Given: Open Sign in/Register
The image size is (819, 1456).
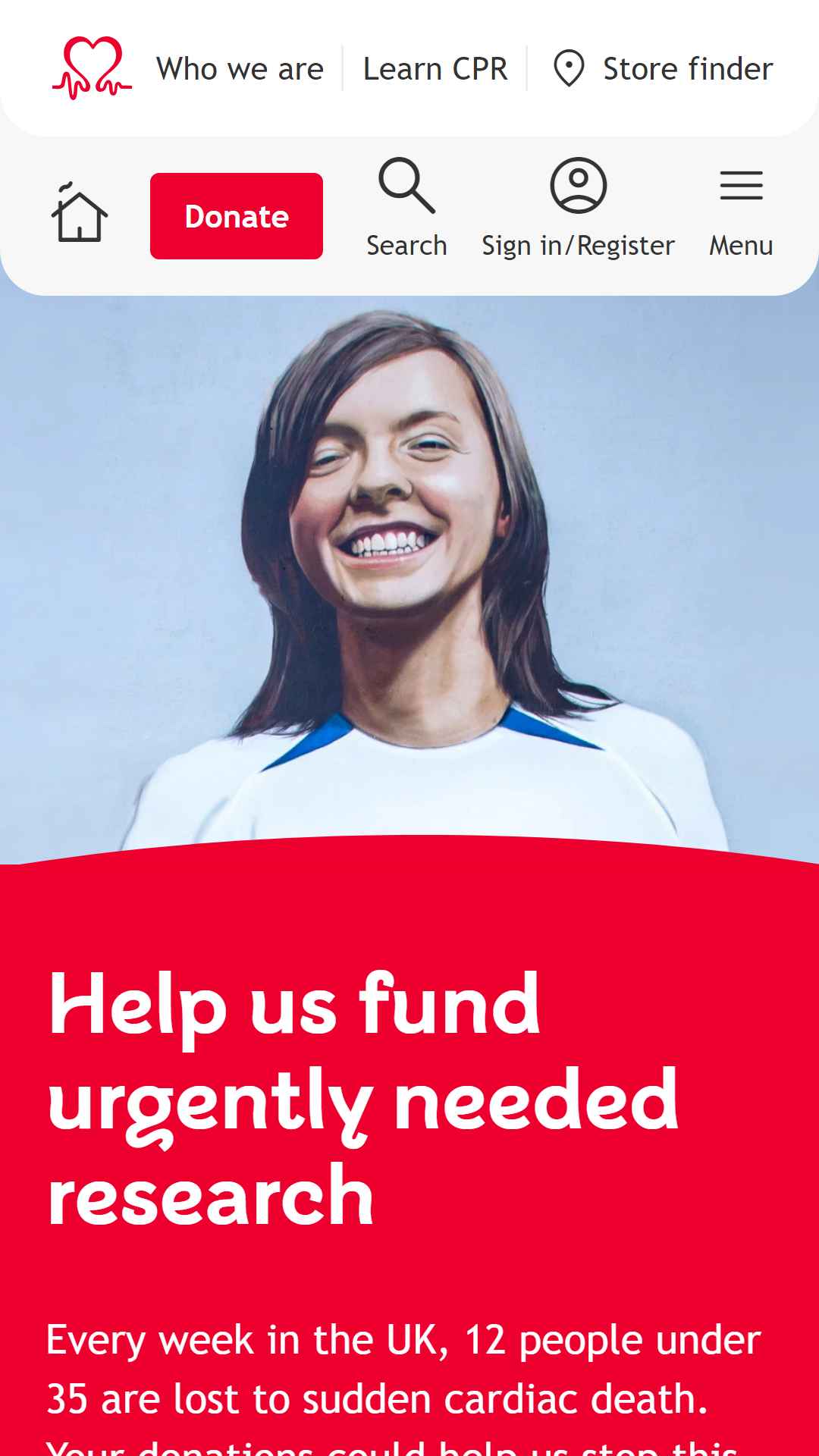Looking at the screenshot, I should (578, 208).
